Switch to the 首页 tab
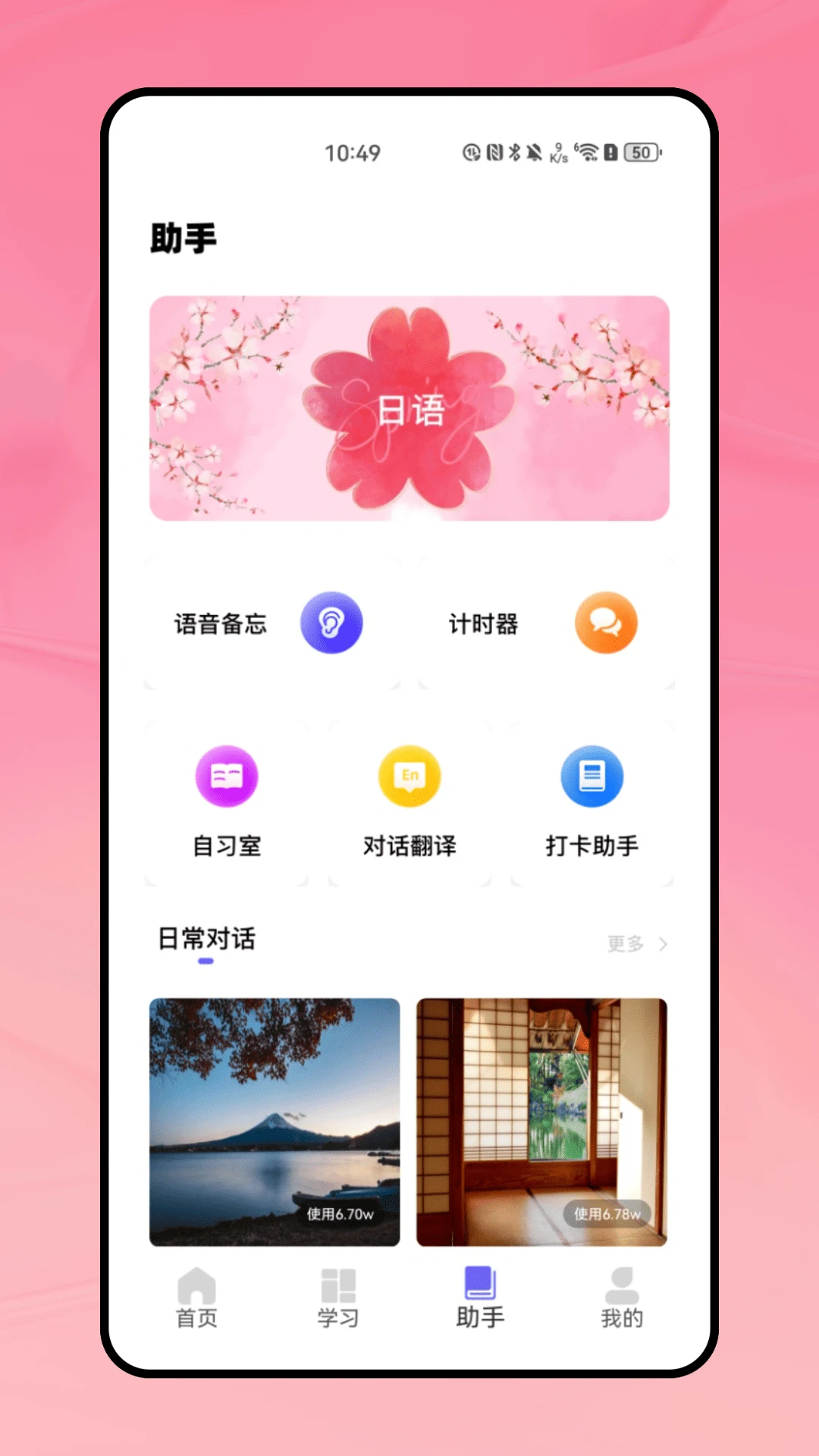 pyautogui.click(x=196, y=1298)
